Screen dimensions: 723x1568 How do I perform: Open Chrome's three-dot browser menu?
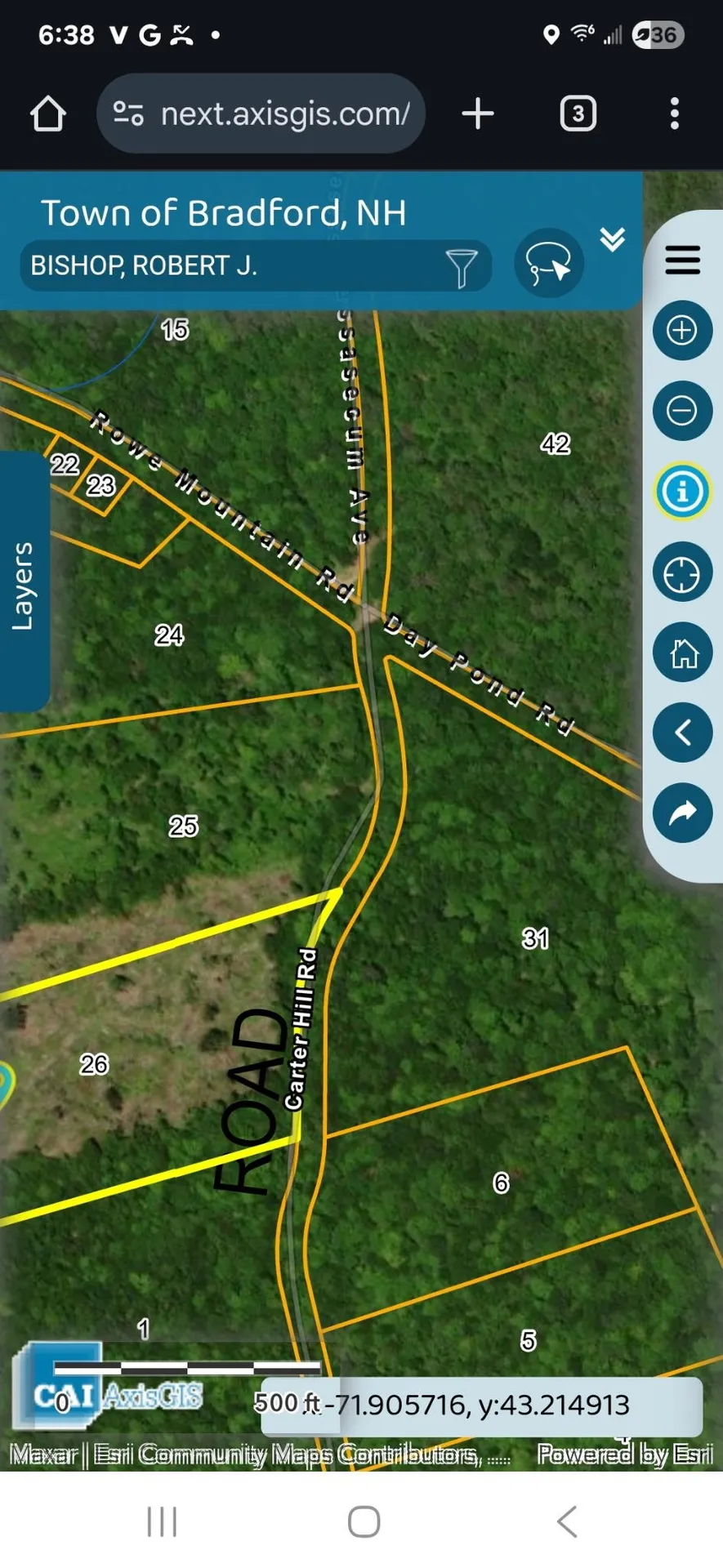[674, 114]
